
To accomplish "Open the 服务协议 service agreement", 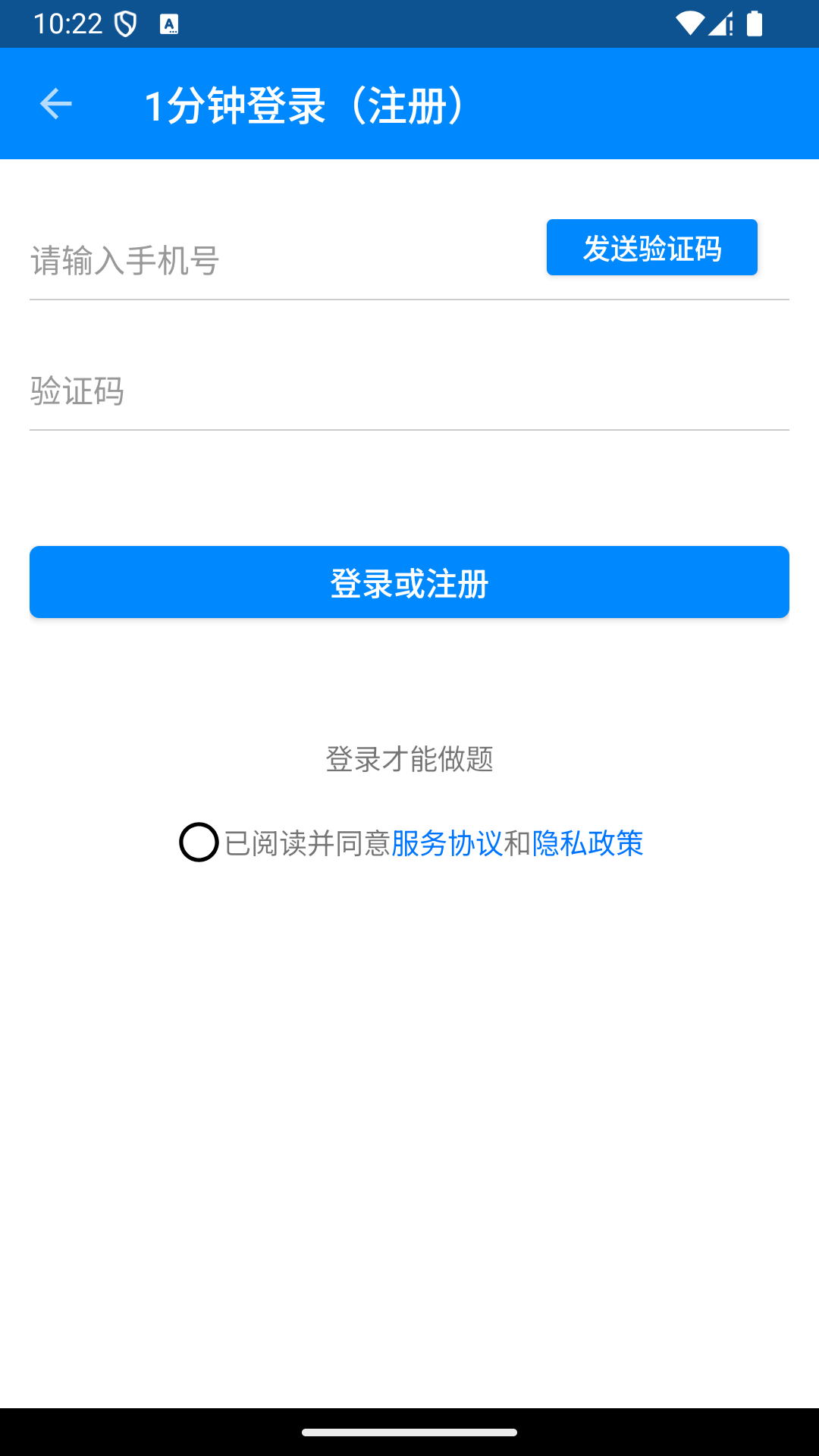I will click(448, 843).
